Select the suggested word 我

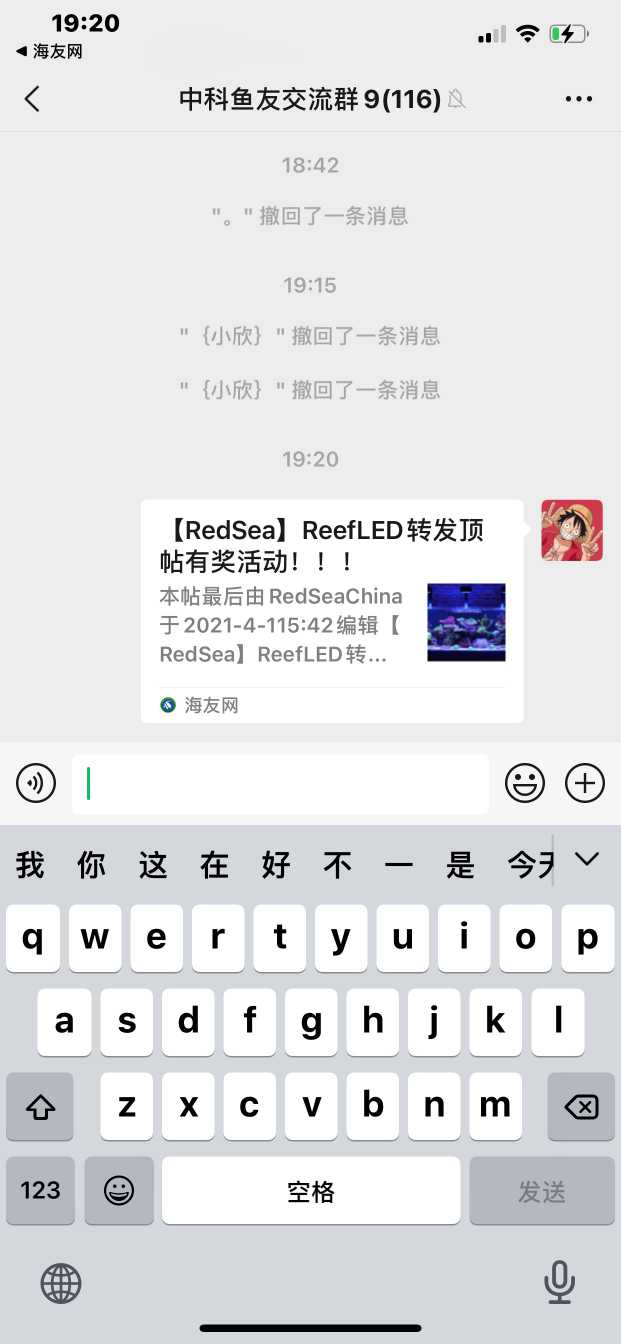(x=30, y=865)
